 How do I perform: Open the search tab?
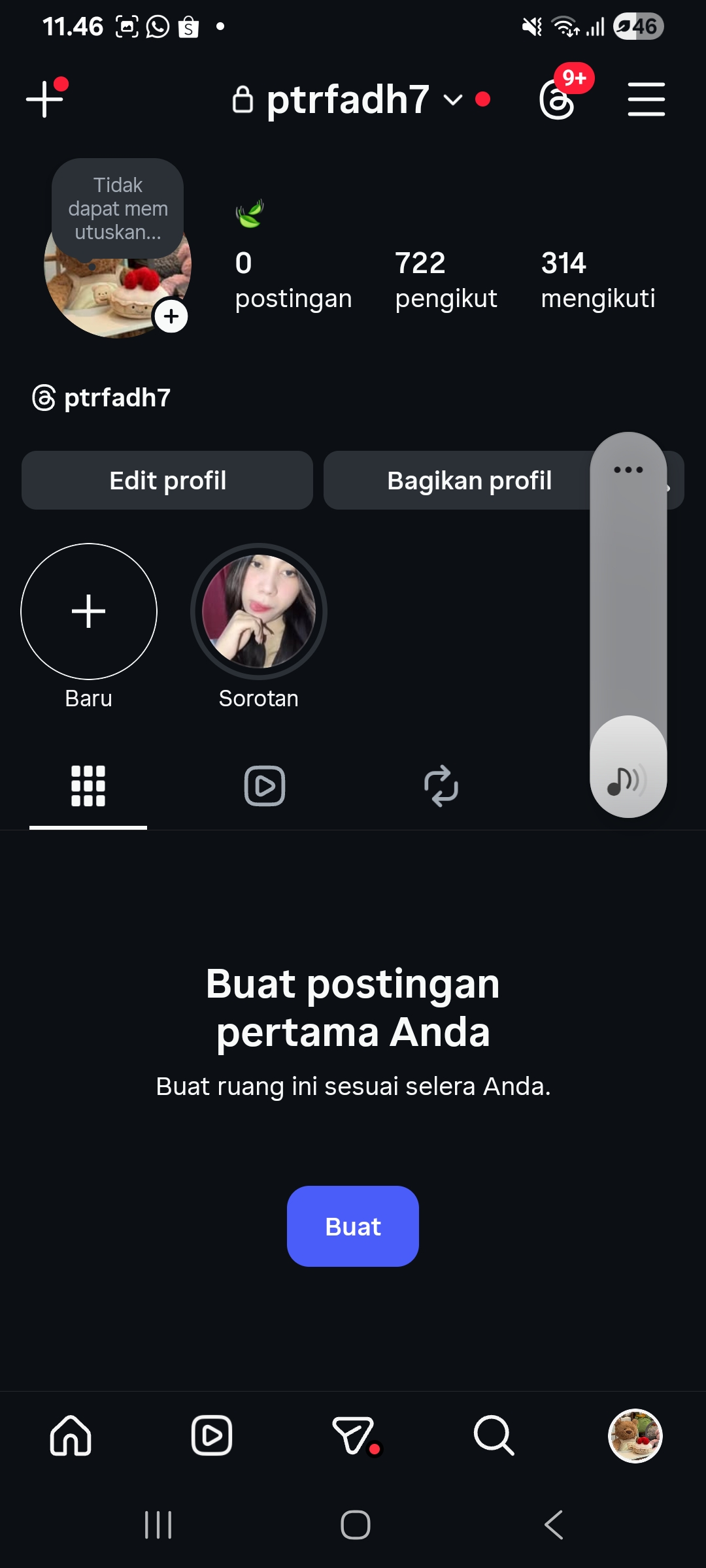[x=494, y=1435]
